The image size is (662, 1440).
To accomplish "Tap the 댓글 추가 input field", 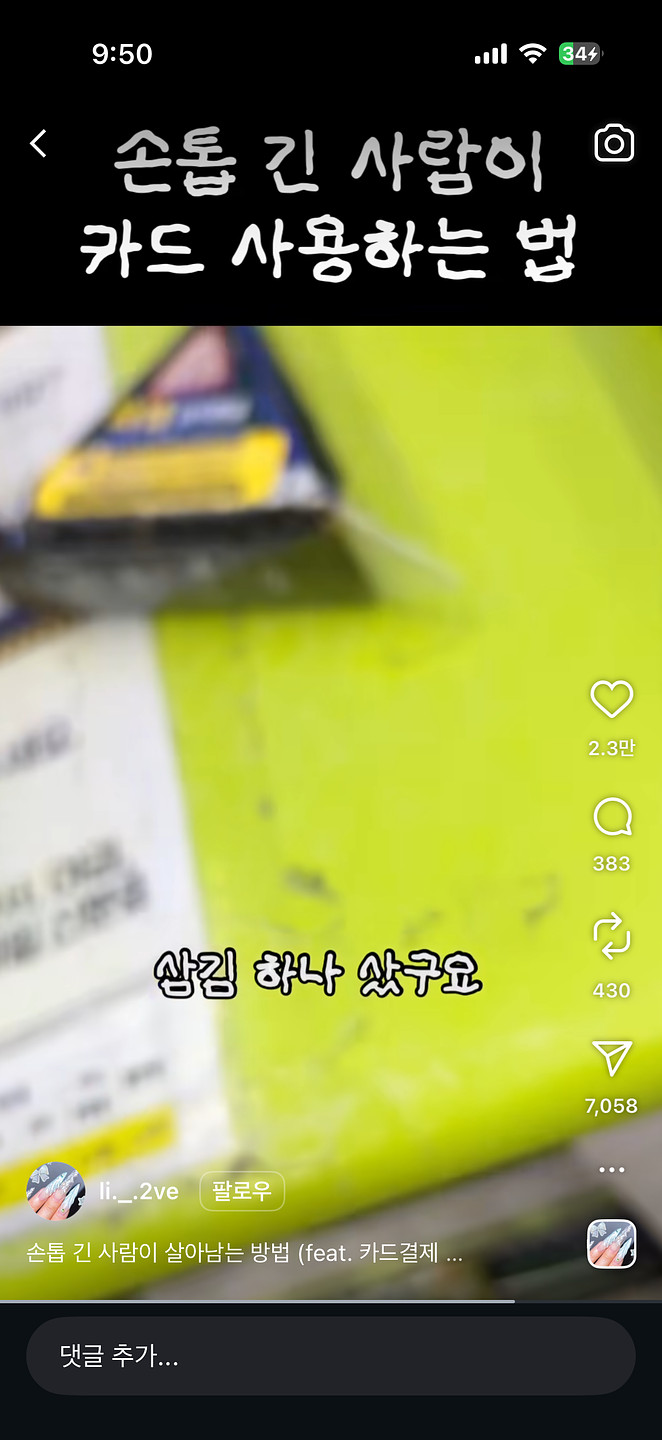I will point(330,1356).
